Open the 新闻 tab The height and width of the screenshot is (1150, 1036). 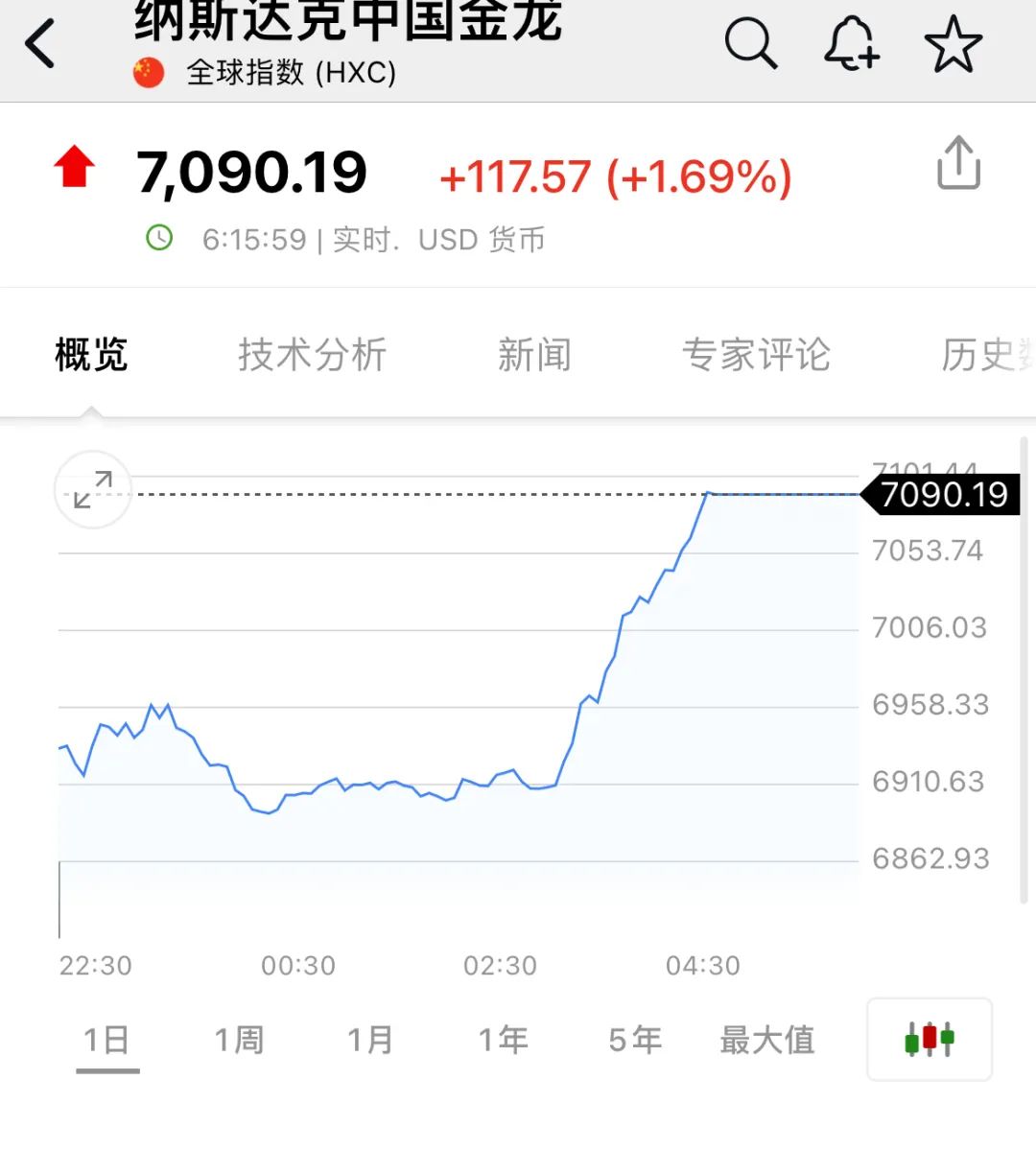pyautogui.click(x=534, y=355)
